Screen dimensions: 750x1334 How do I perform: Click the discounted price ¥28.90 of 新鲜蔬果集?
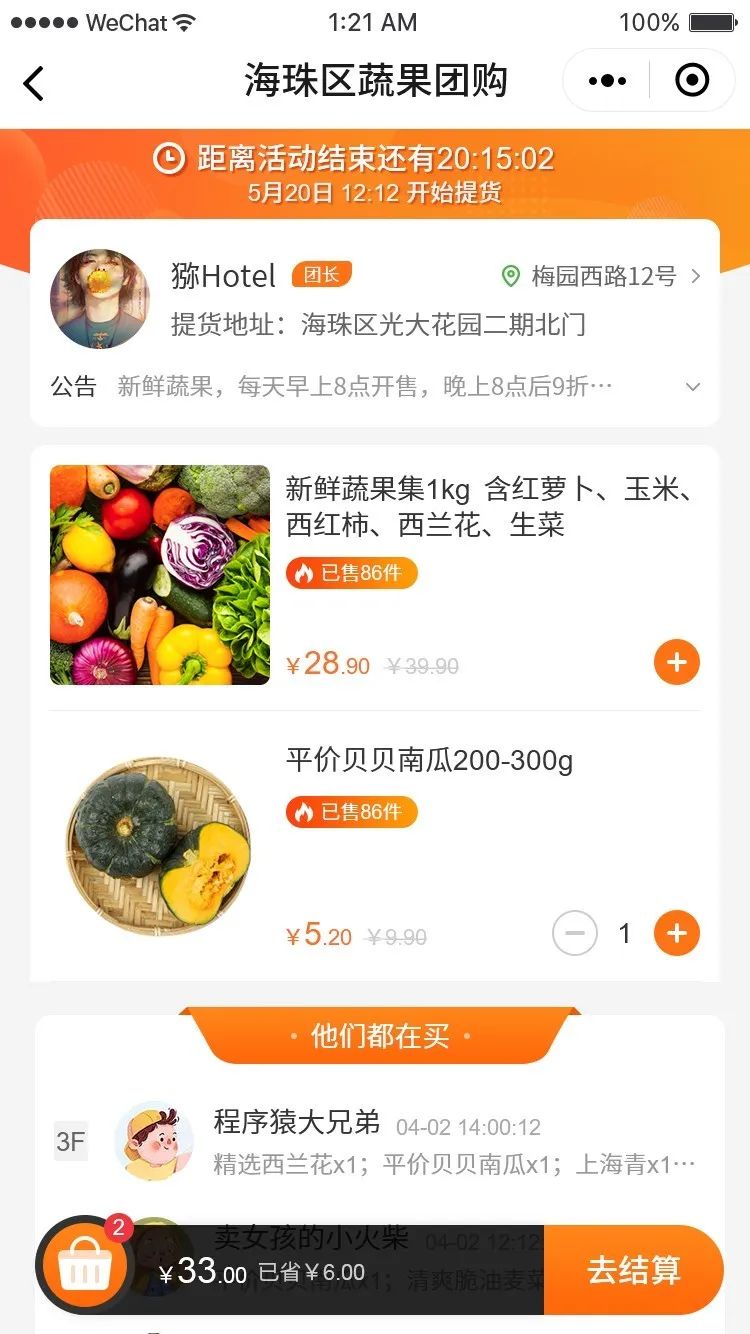[x=326, y=662]
